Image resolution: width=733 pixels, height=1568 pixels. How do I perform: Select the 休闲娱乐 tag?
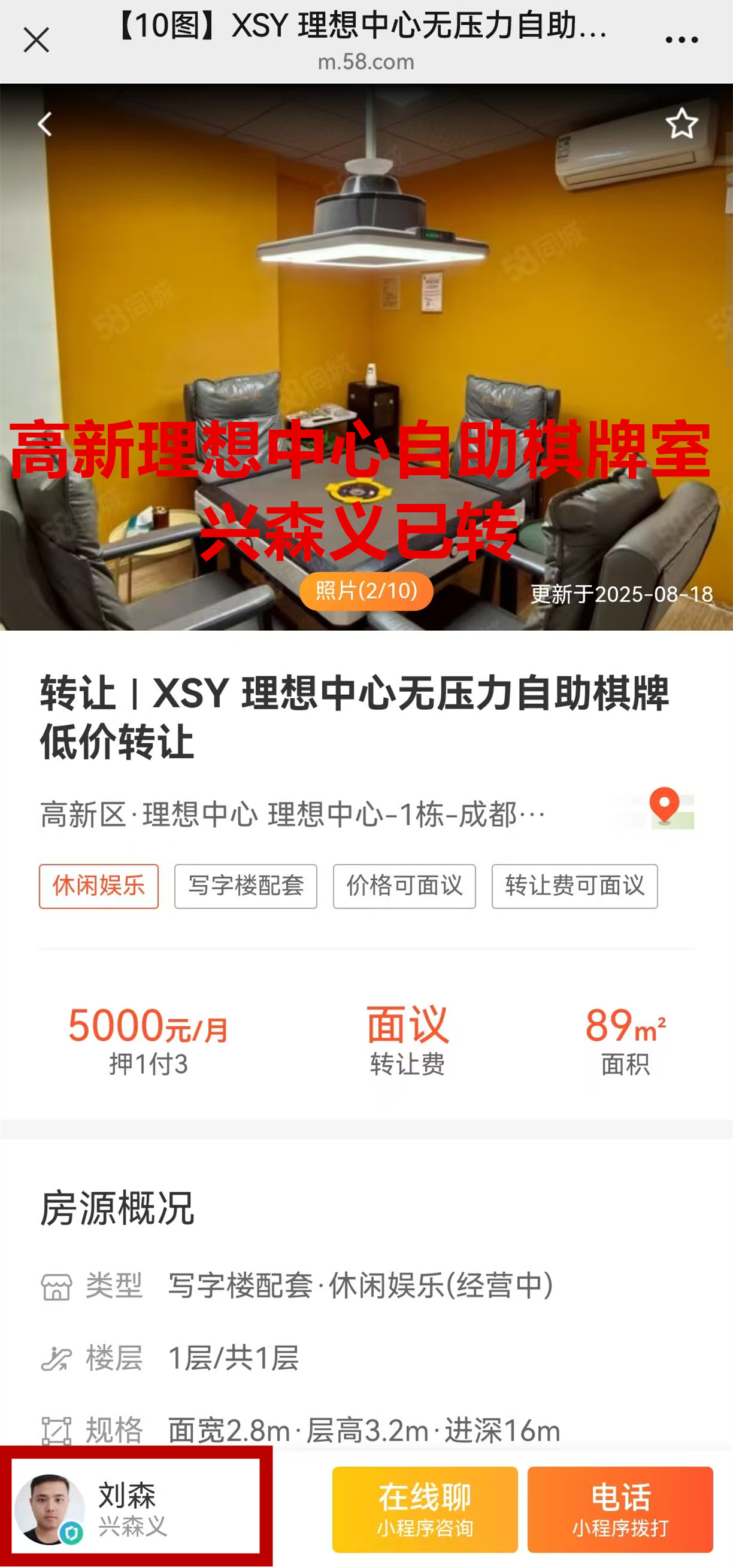point(99,886)
